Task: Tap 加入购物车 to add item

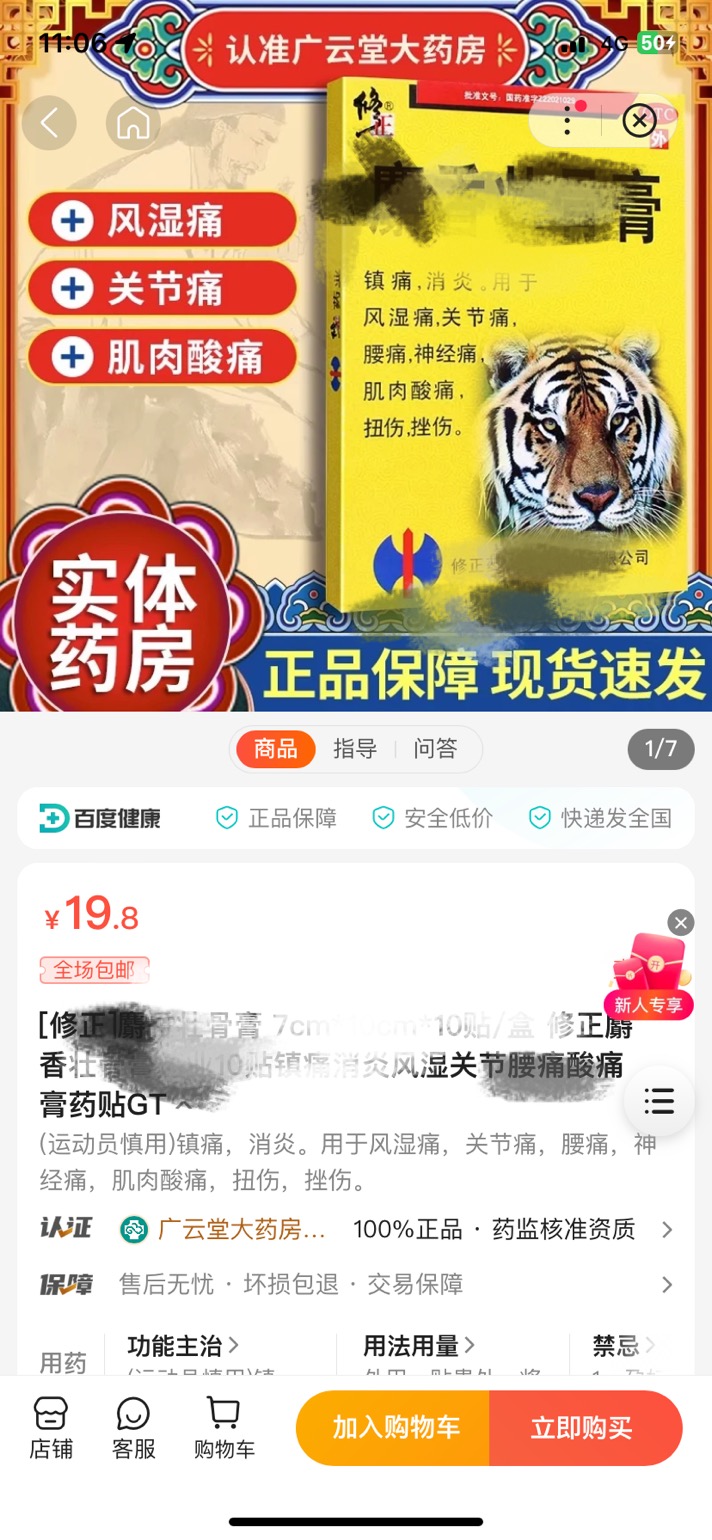Action: click(x=394, y=1428)
